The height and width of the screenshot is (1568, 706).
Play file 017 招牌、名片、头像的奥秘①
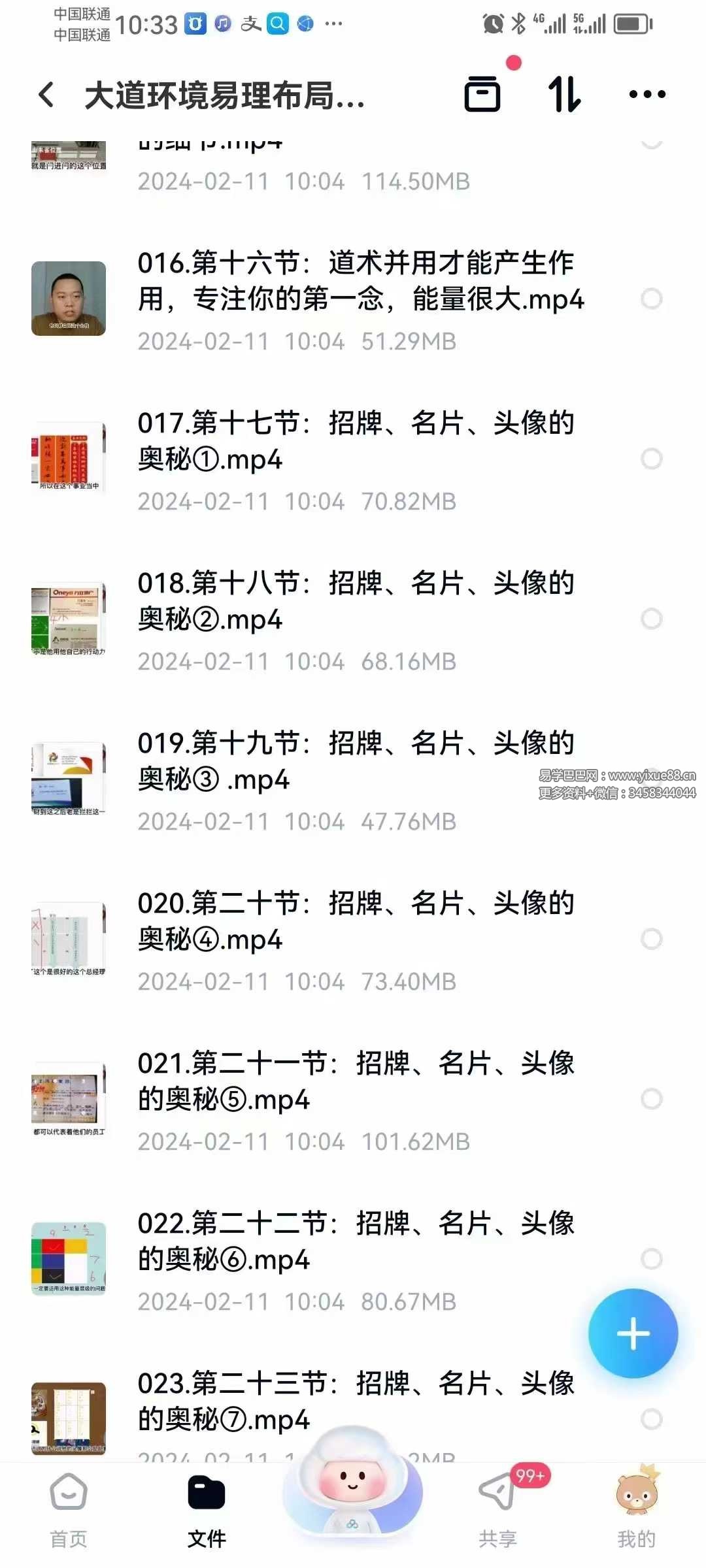[356, 441]
